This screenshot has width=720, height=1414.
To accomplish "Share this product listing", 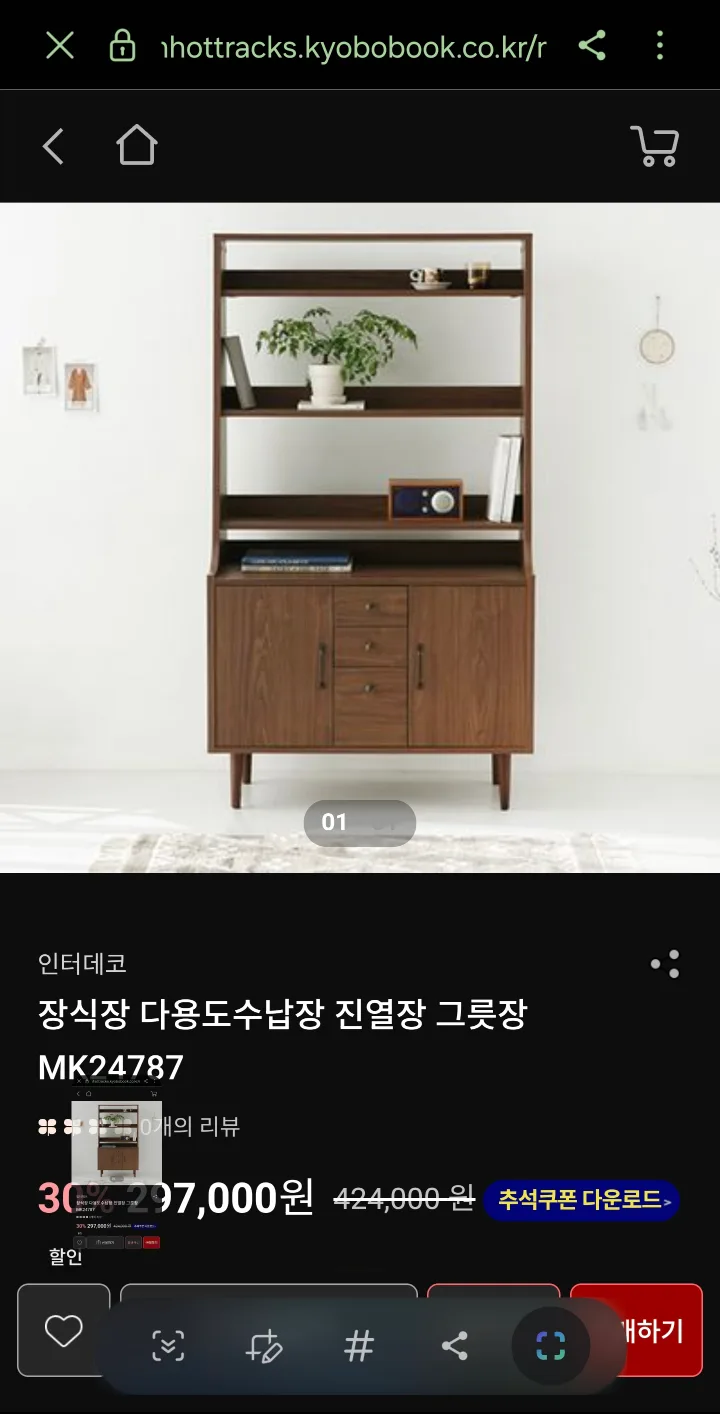I will coord(665,964).
